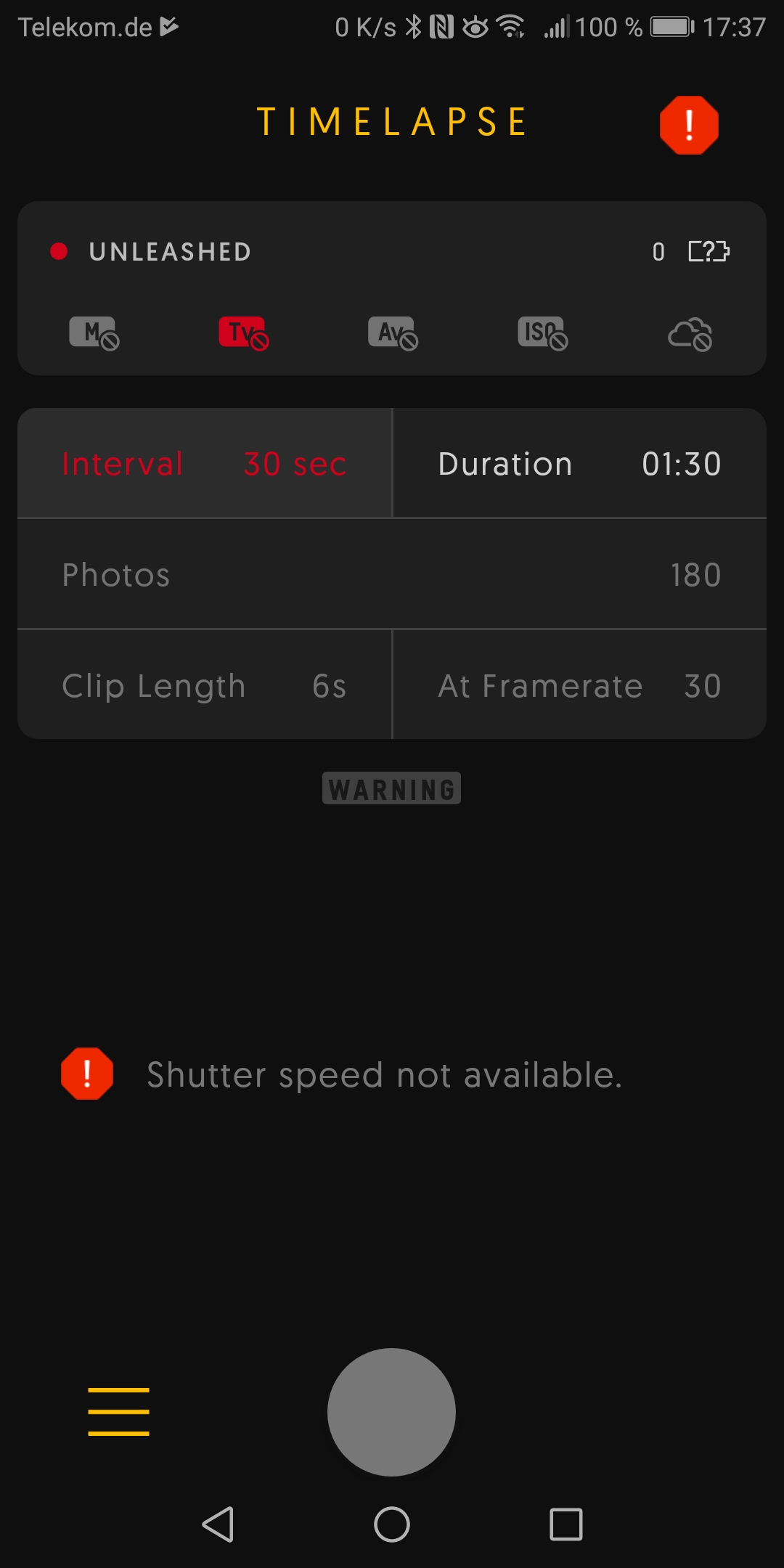Select the UNLEASHED device header

pyautogui.click(x=170, y=252)
